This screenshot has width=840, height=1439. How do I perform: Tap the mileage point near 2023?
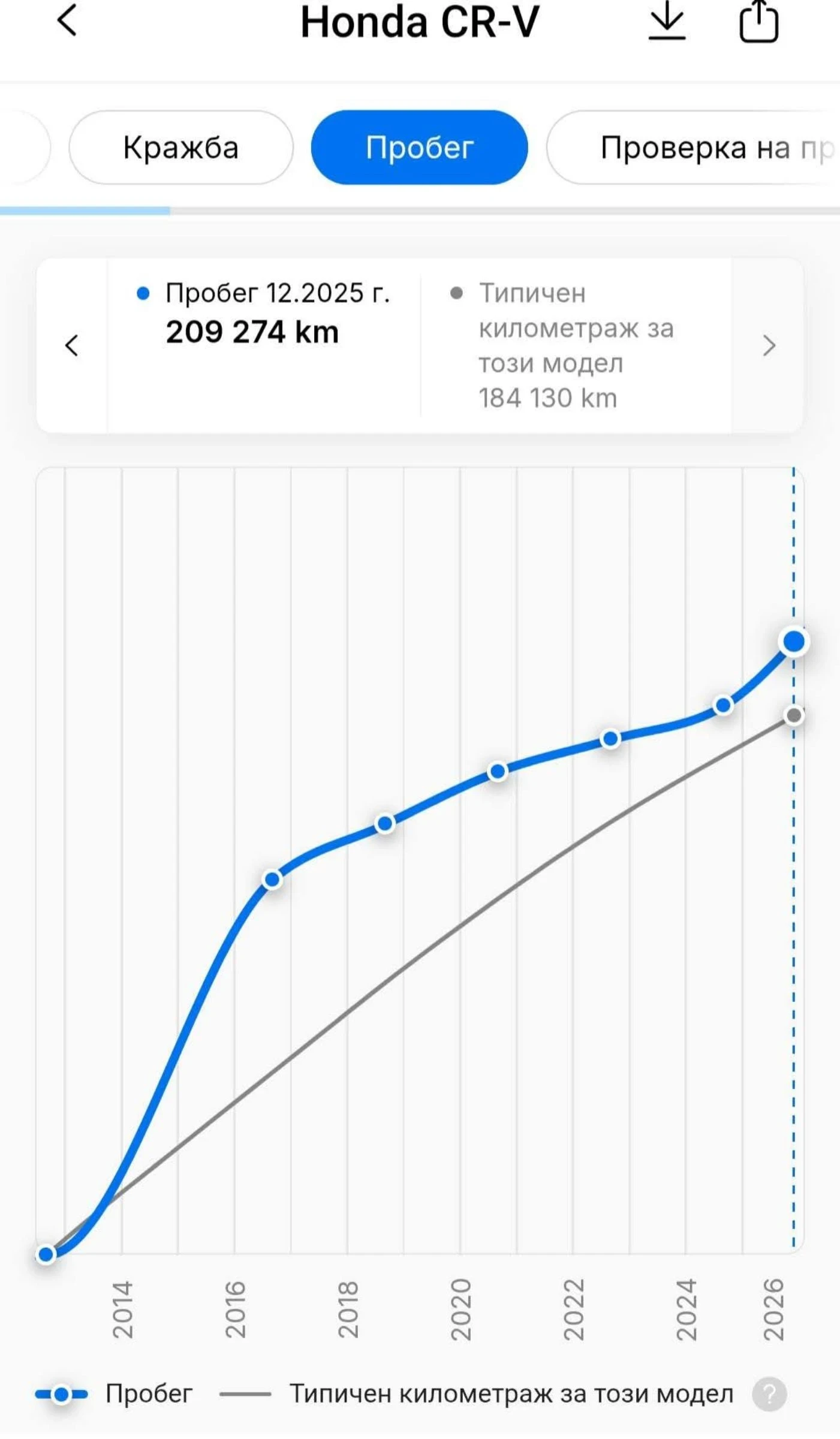coord(610,739)
